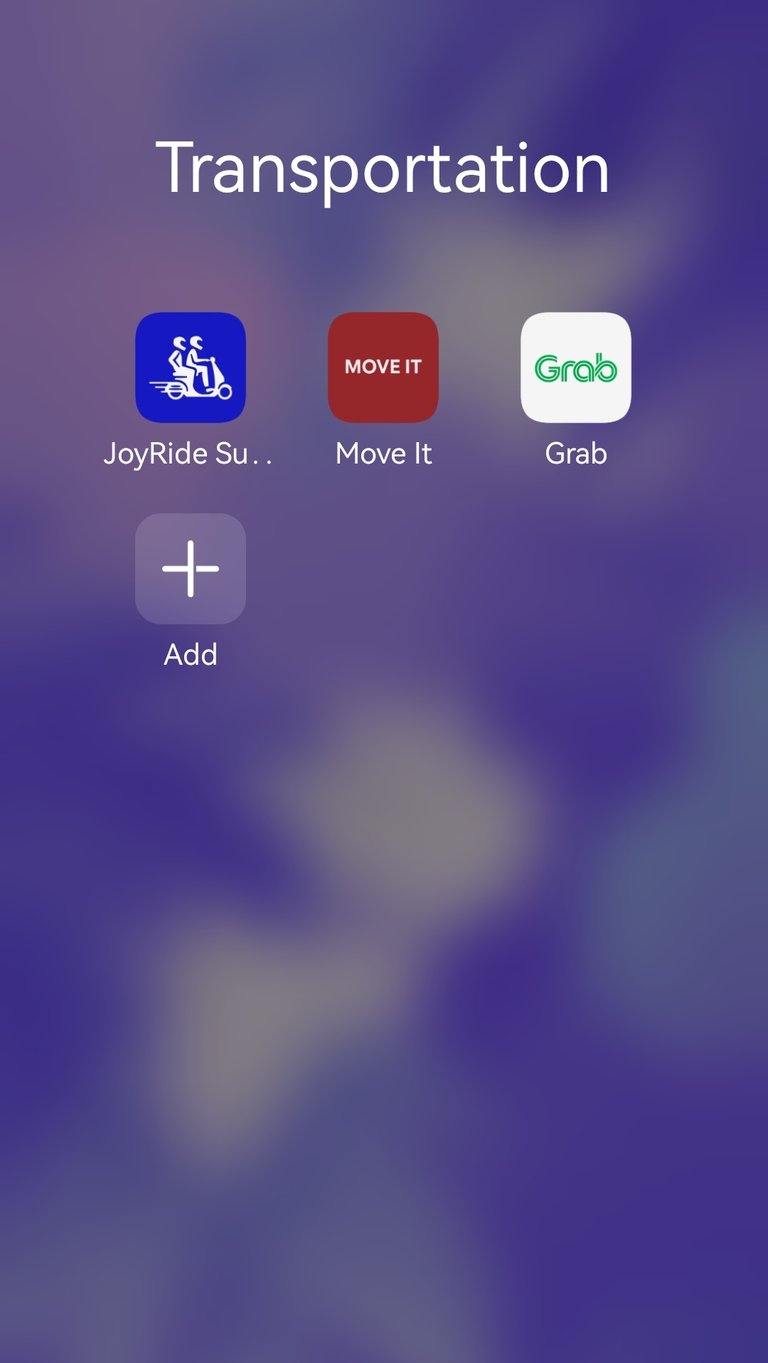Open the JoyRide app

[190, 367]
